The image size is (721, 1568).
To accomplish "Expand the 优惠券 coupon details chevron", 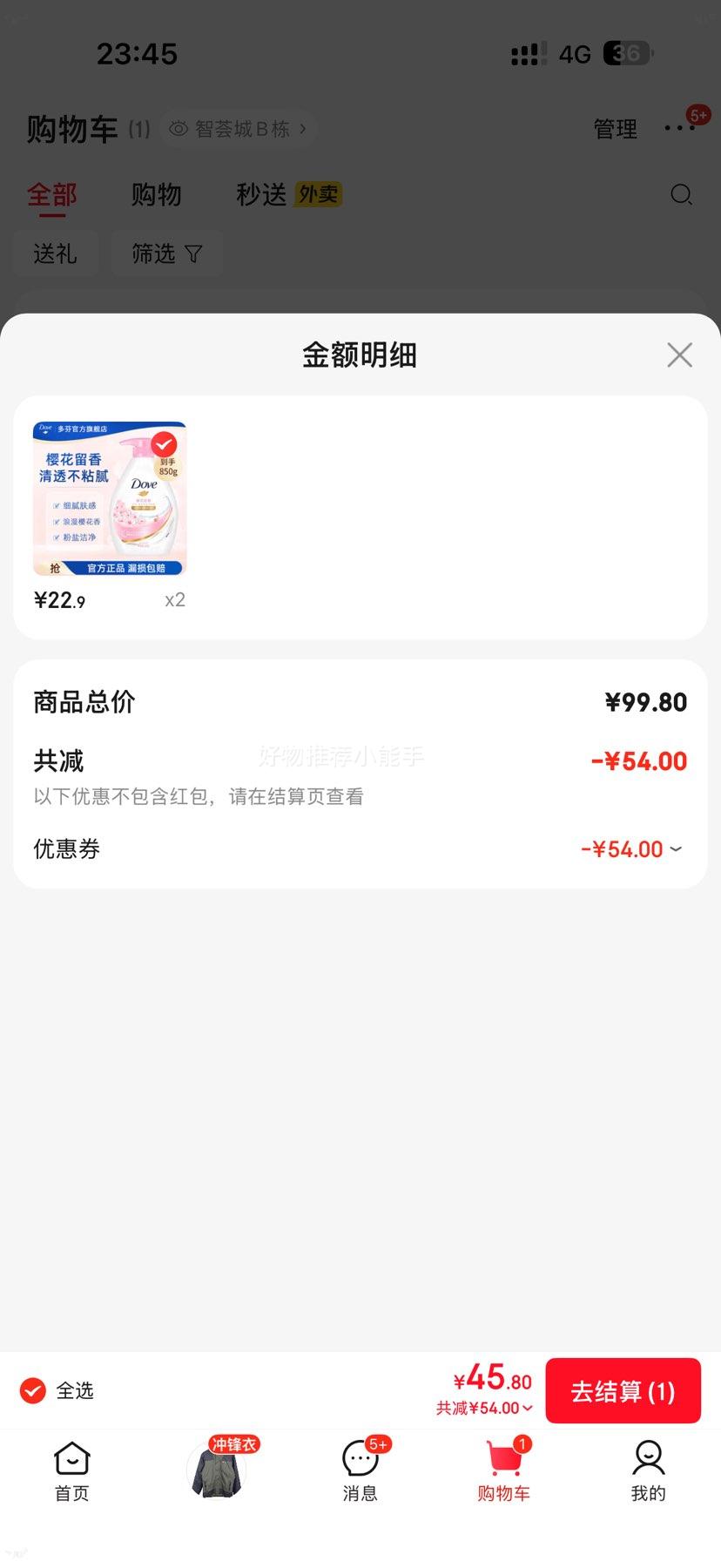I will [x=677, y=848].
